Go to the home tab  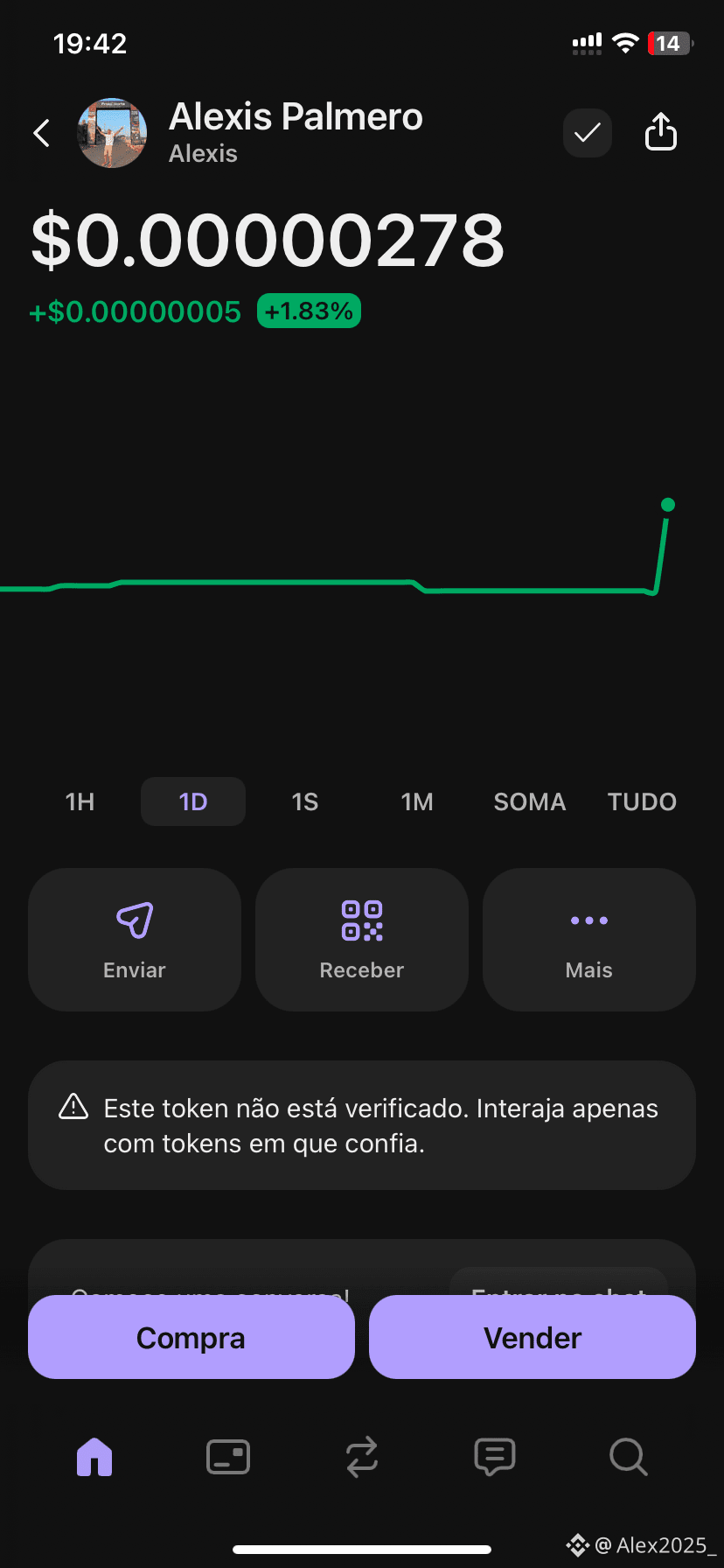point(94,1457)
